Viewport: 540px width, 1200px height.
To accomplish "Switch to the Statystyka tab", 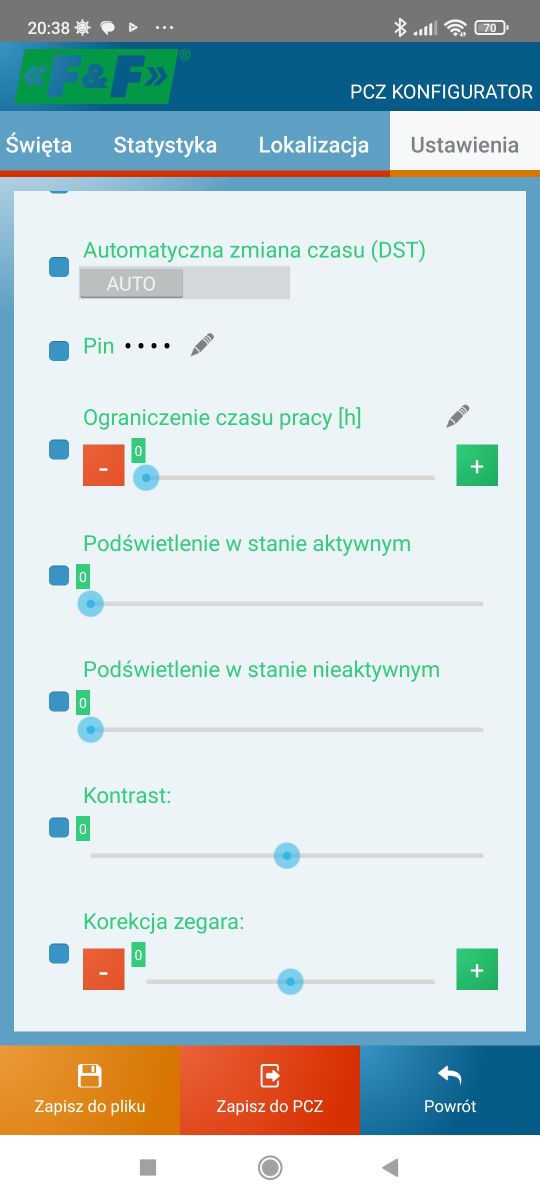I will click(x=165, y=144).
